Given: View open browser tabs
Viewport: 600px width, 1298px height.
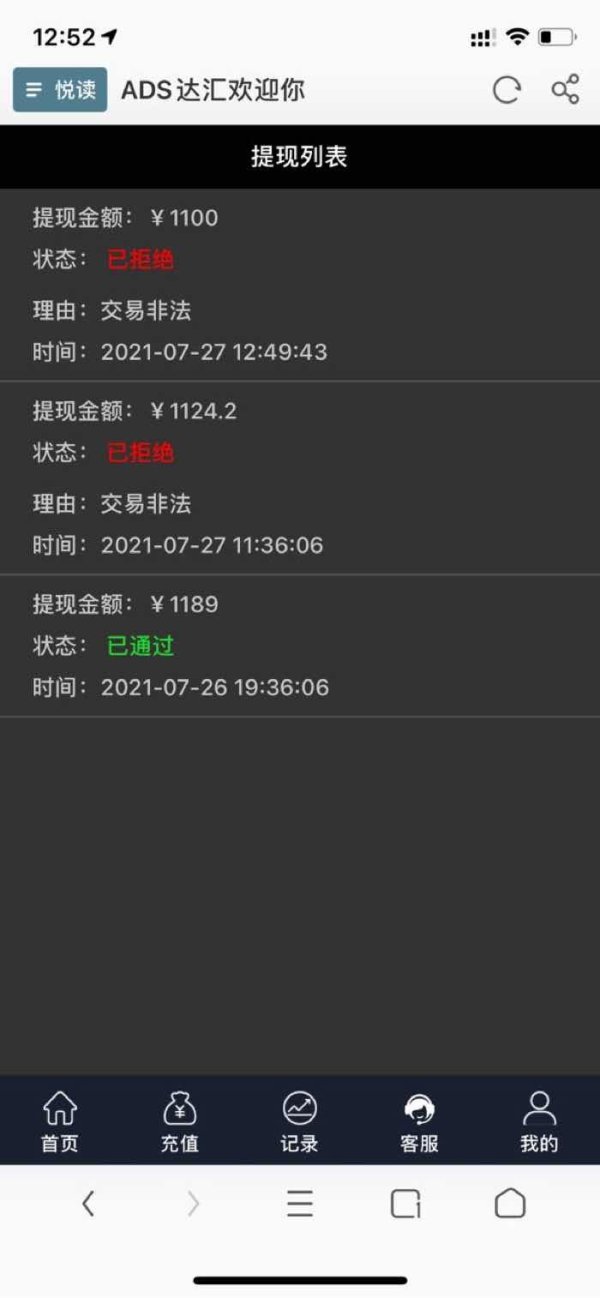Looking at the screenshot, I should pyautogui.click(x=405, y=1204).
